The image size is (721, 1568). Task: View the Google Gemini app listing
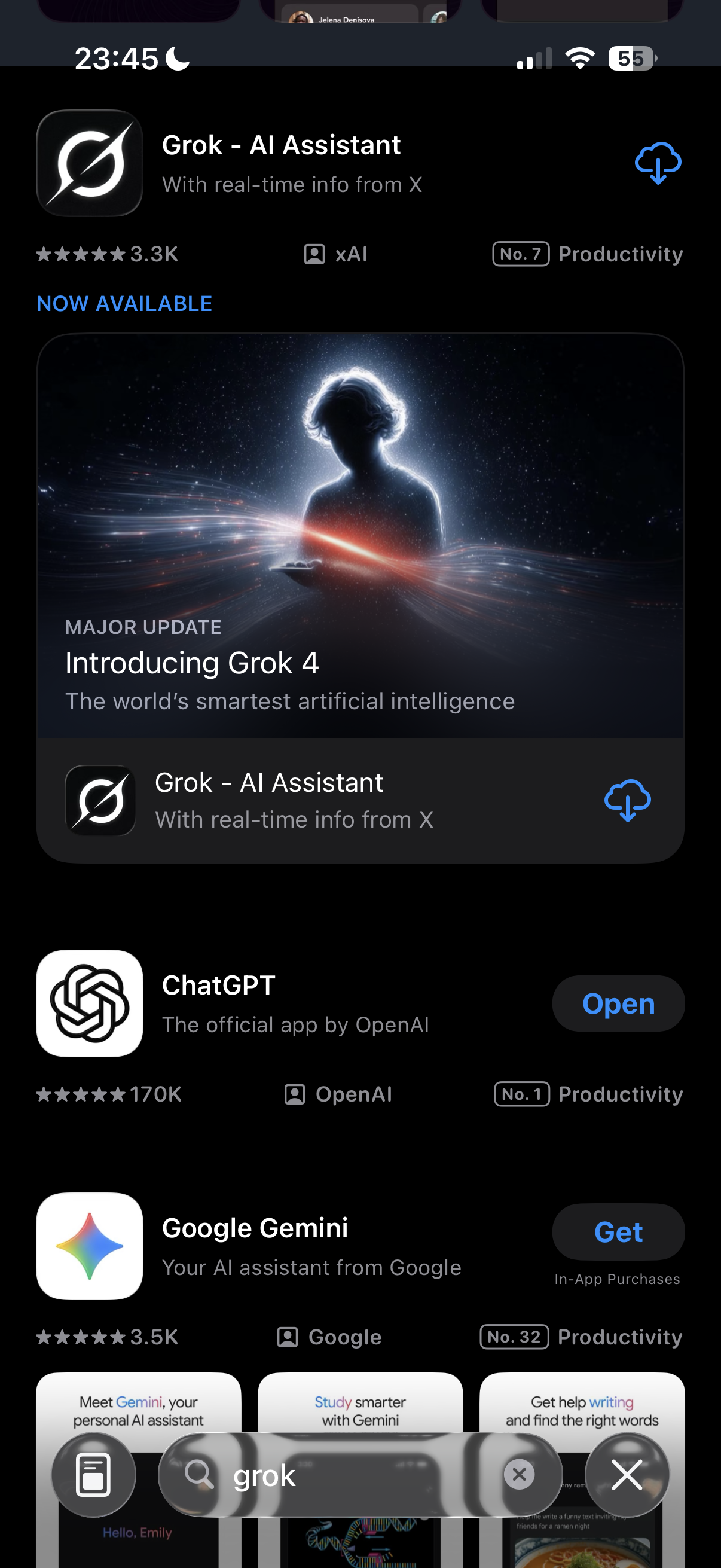291,1246
